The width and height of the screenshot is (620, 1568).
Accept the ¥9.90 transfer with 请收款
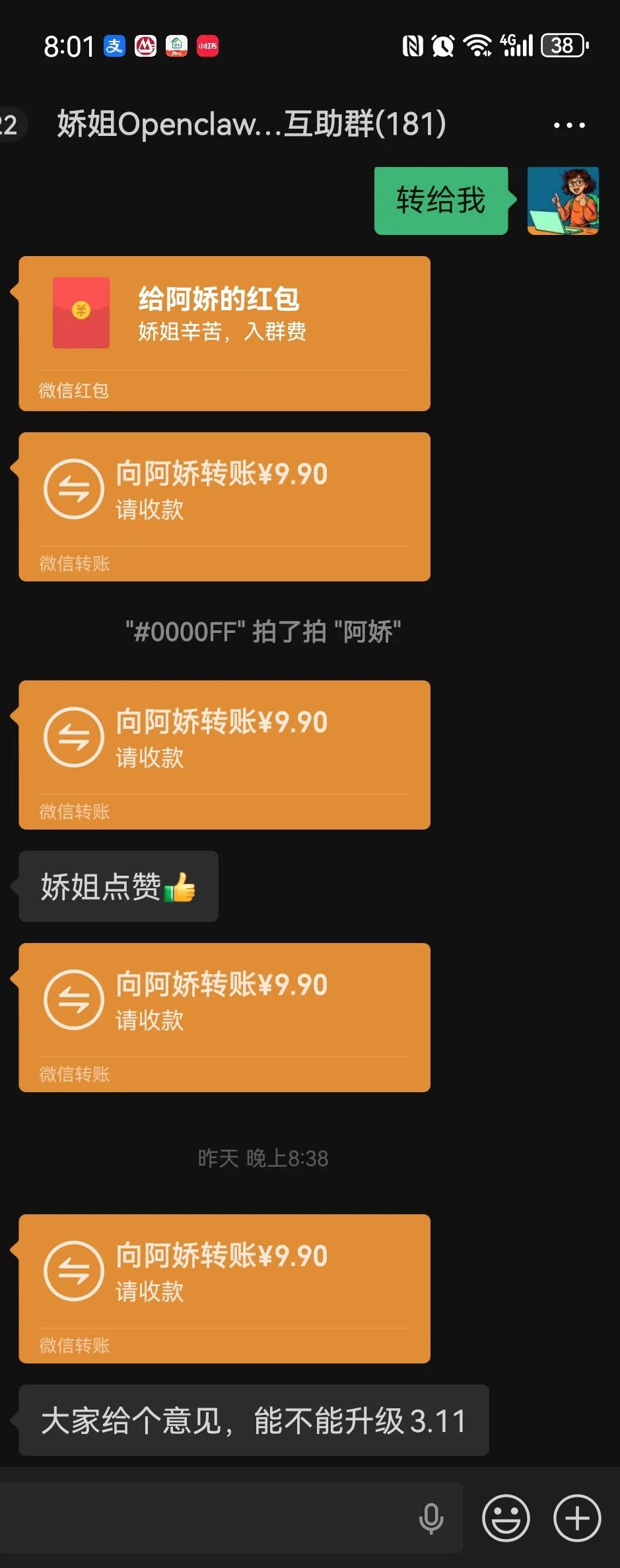point(224,505)
